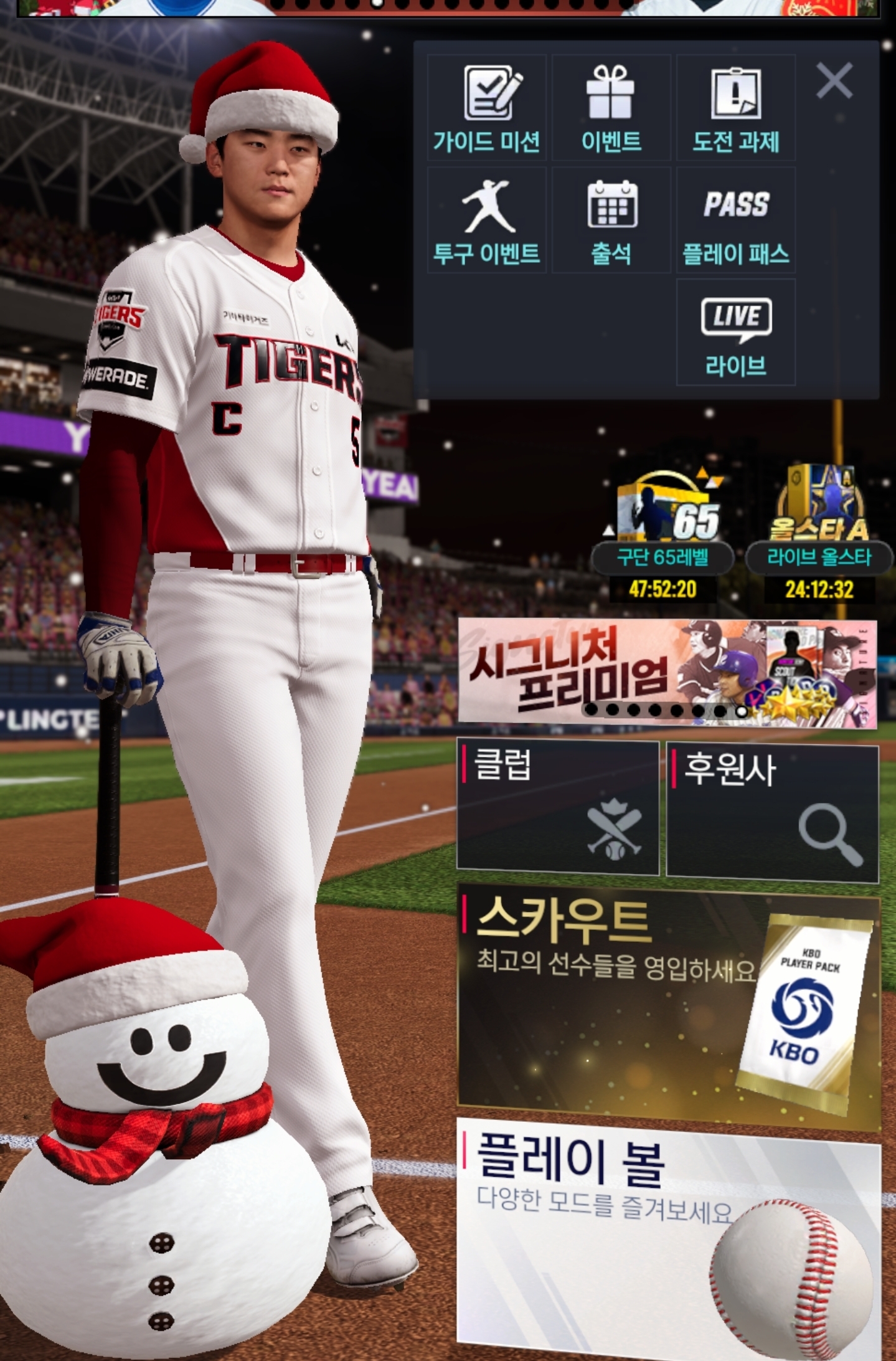Open the 클럽 club tile
This screenshot has width=896, height=1361.
(x=558, y=808)
